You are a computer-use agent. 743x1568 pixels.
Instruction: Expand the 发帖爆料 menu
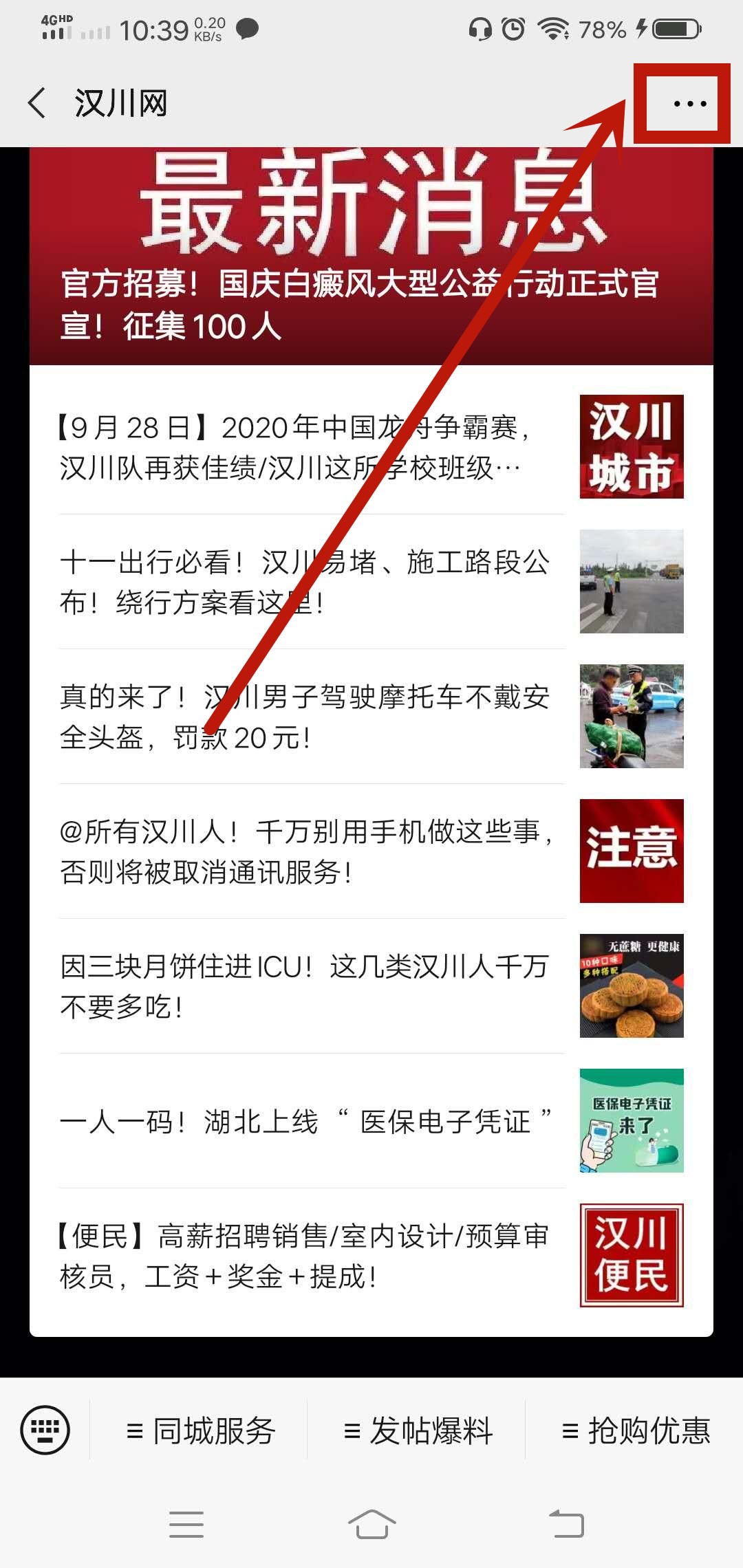coord(417,1431)
